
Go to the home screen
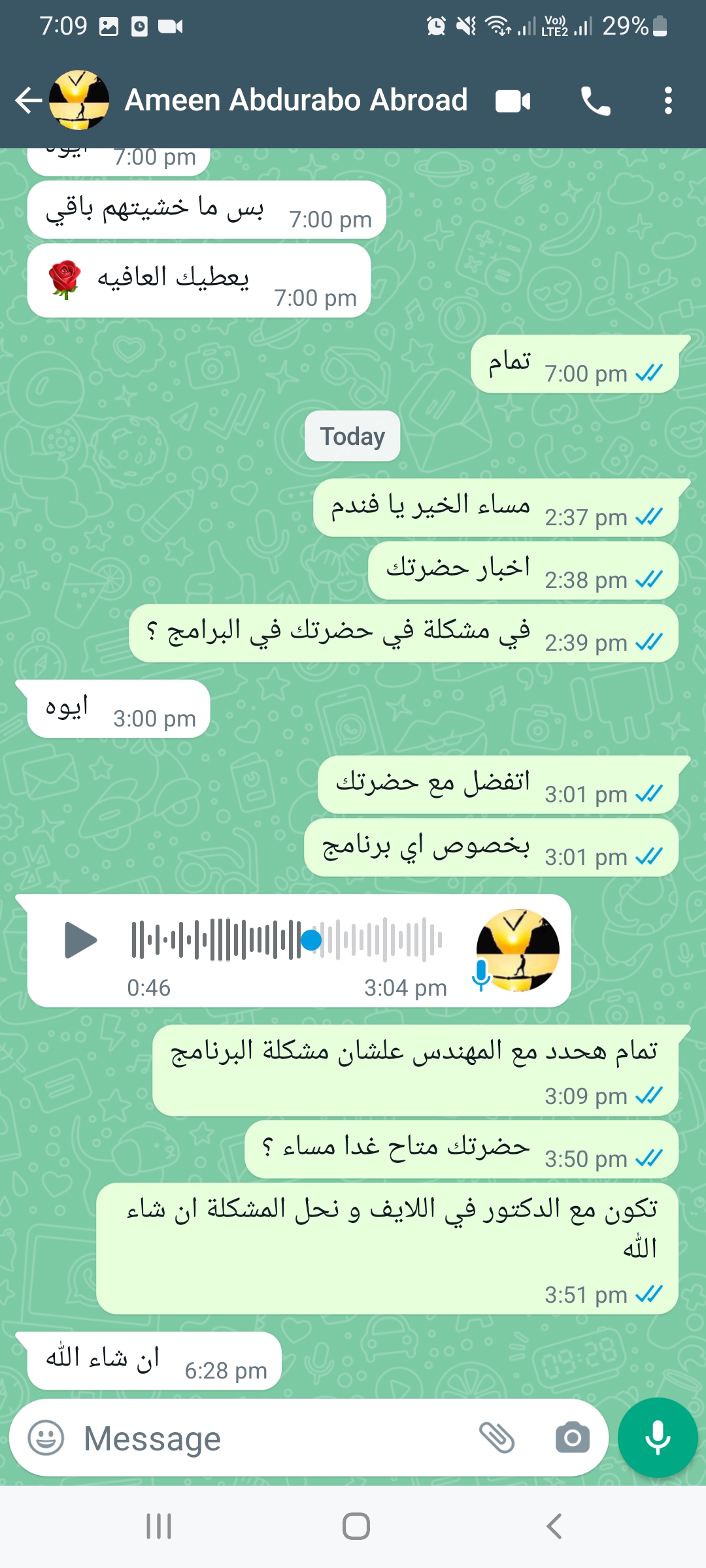click(x=356, y=1526)
